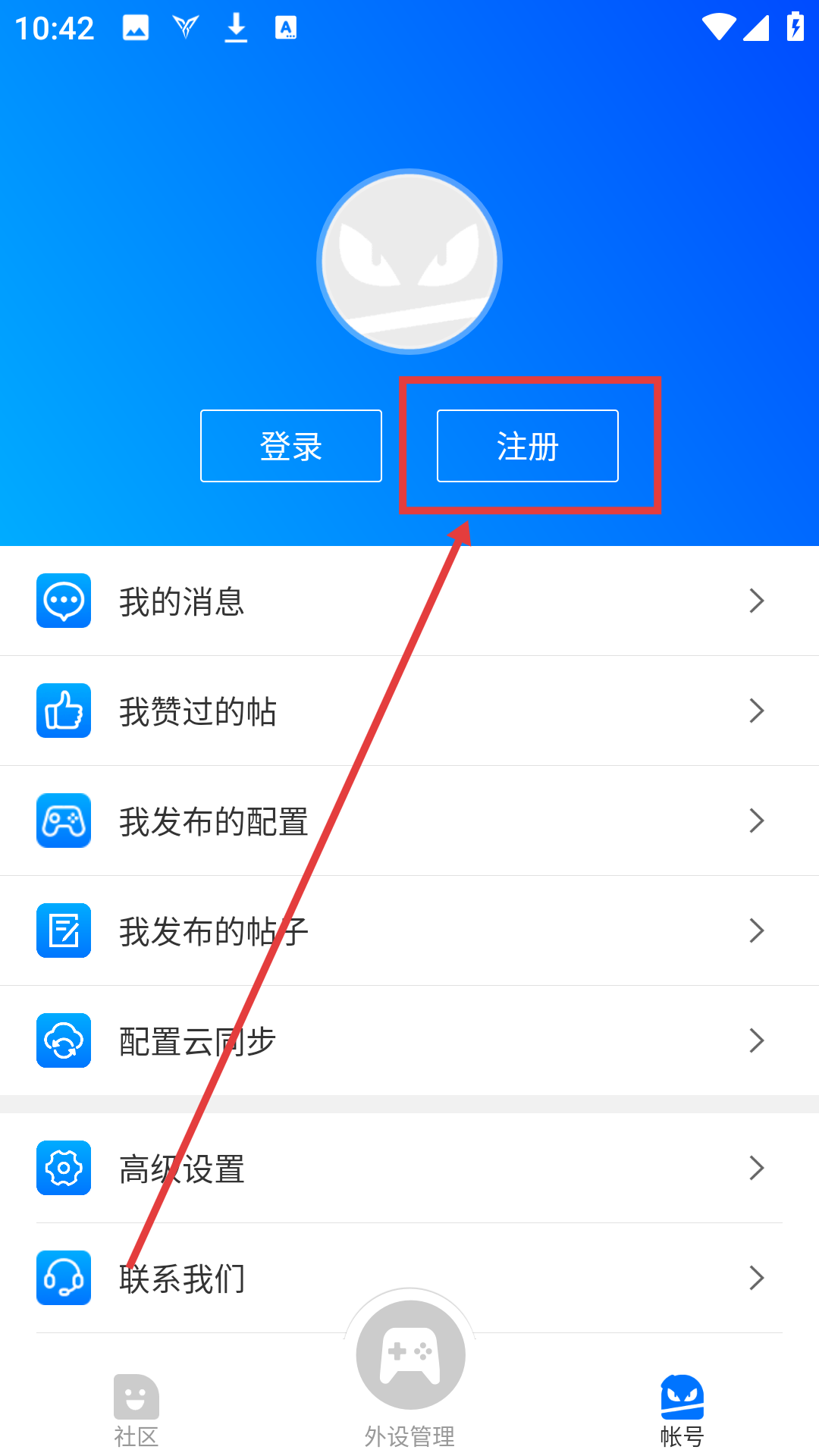Image resolution: width=819 pixels, height=1456 pixels.
Task: Tap the 注册 register button
Action: pyautogui.click(x=527, y=446)
